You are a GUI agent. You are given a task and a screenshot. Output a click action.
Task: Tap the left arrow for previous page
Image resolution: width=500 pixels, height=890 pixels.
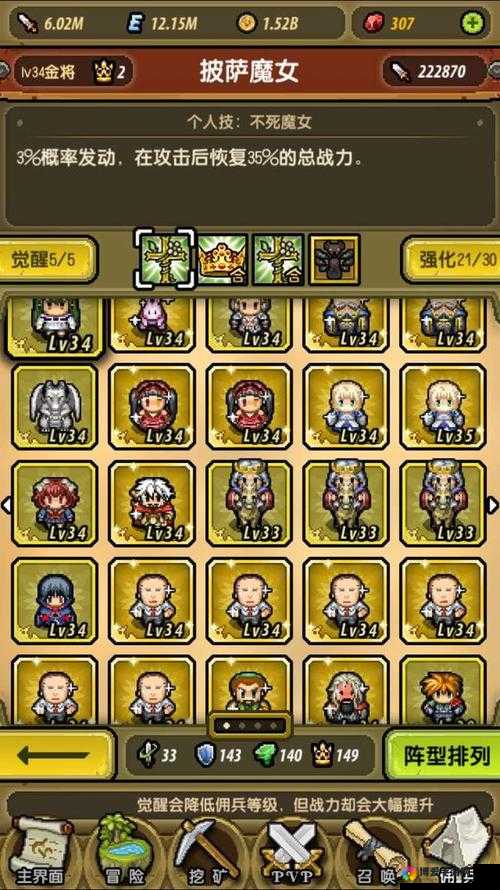click(6, 505)
